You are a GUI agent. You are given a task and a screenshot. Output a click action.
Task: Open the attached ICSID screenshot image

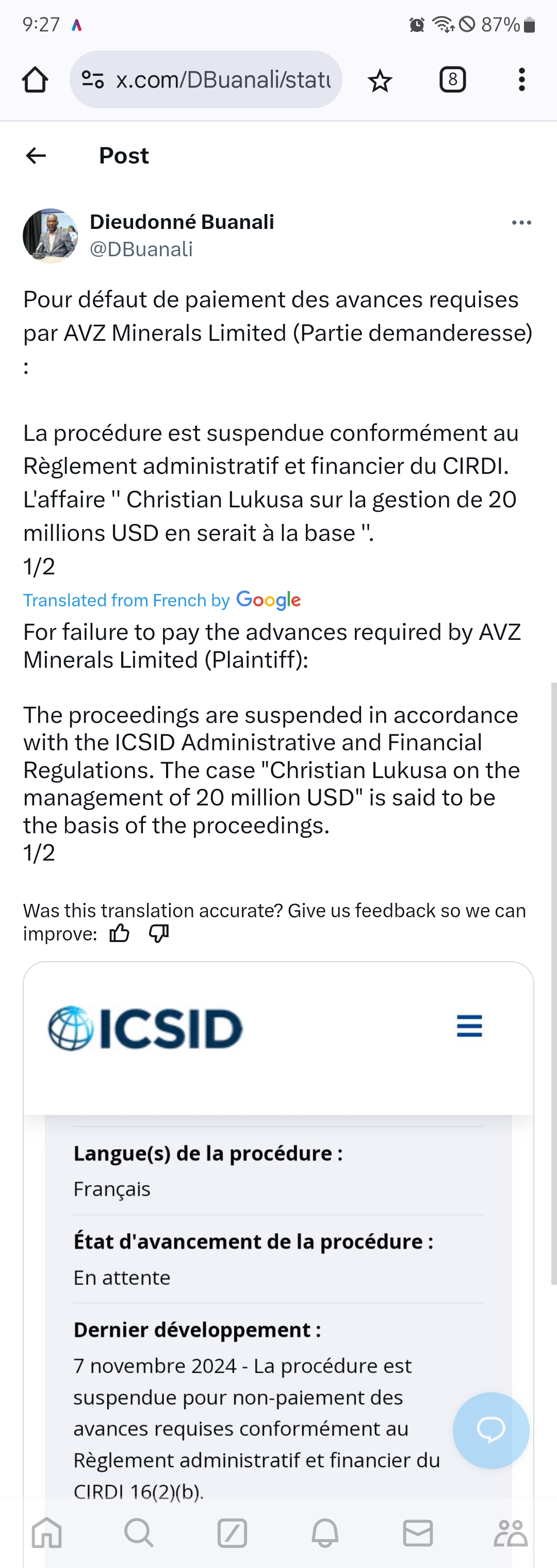click(278, 1217)
